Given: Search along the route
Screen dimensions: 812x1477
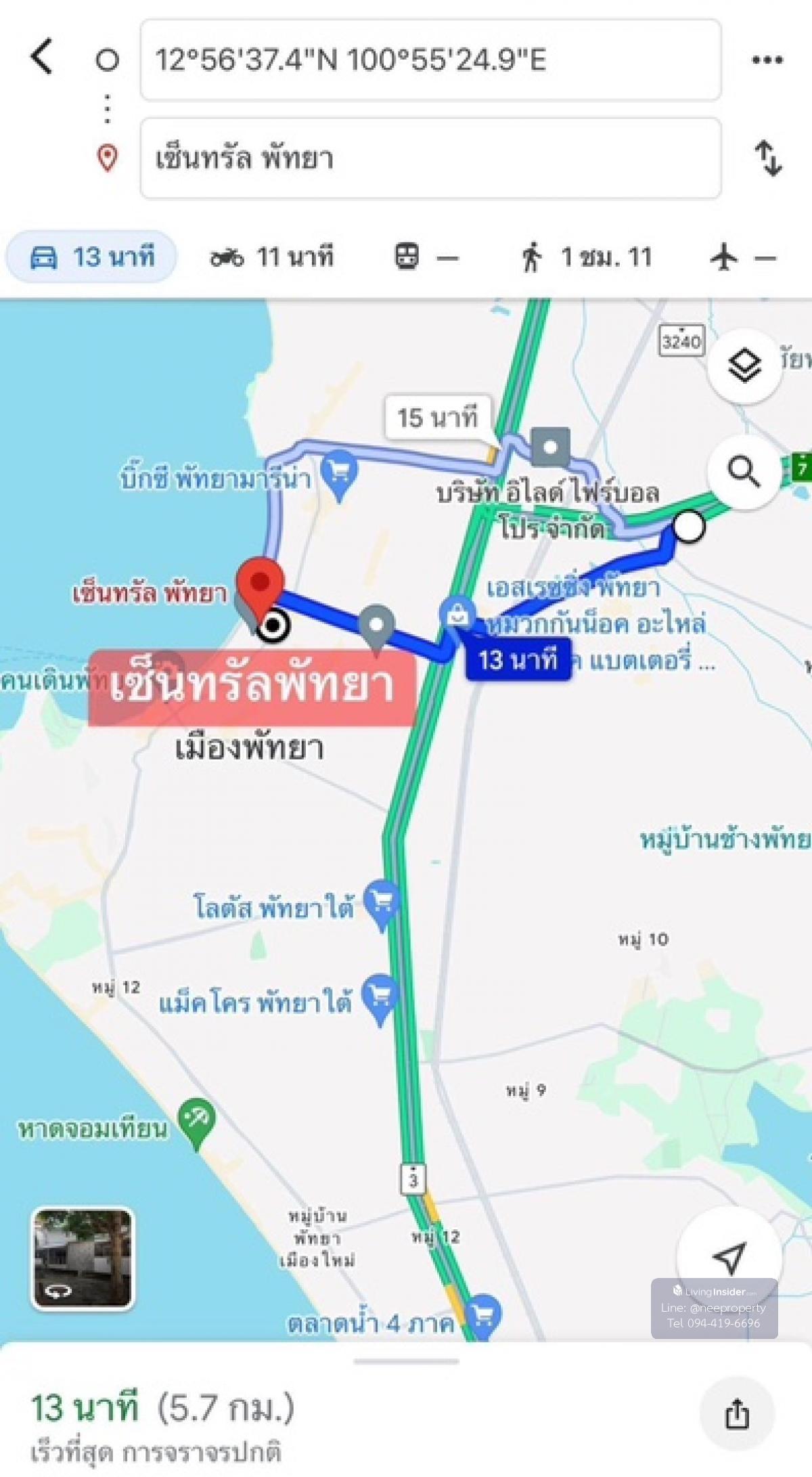Looking at the screenshot, I should (744, 471).
